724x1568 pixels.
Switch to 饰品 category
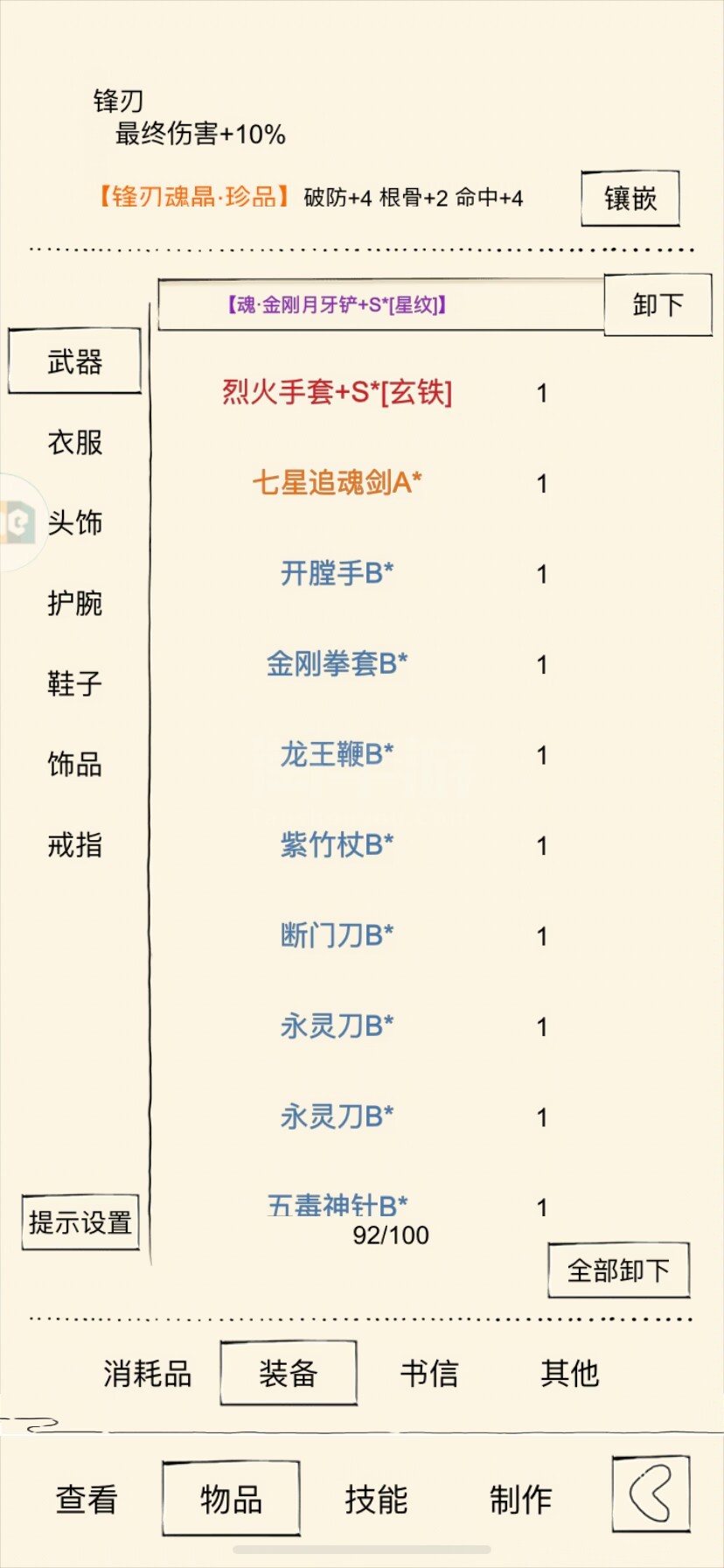pos(75,764)
